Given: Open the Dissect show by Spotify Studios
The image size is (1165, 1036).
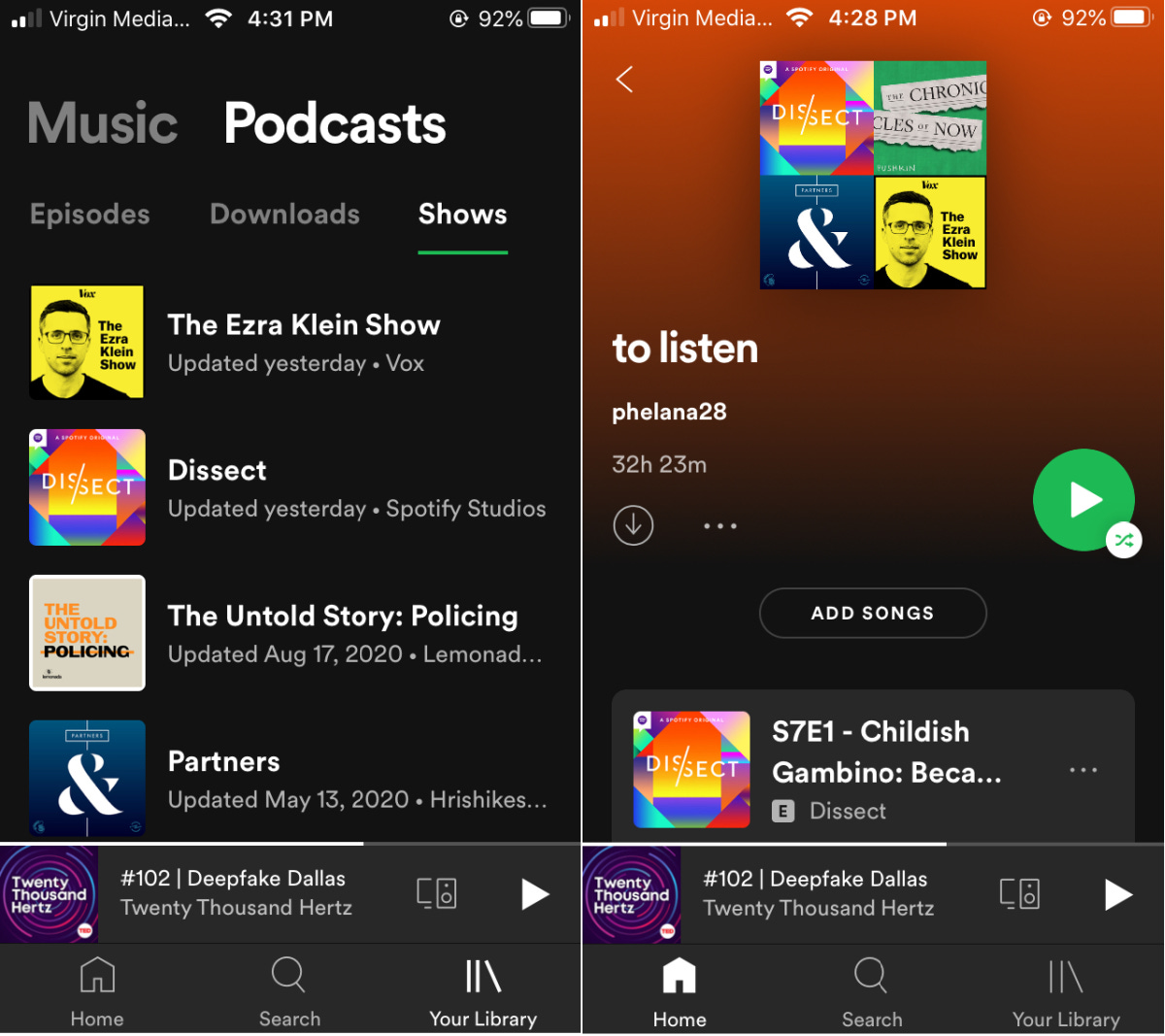Looking at the screenshot, I should pyautogui.click(x=355, y=487).
